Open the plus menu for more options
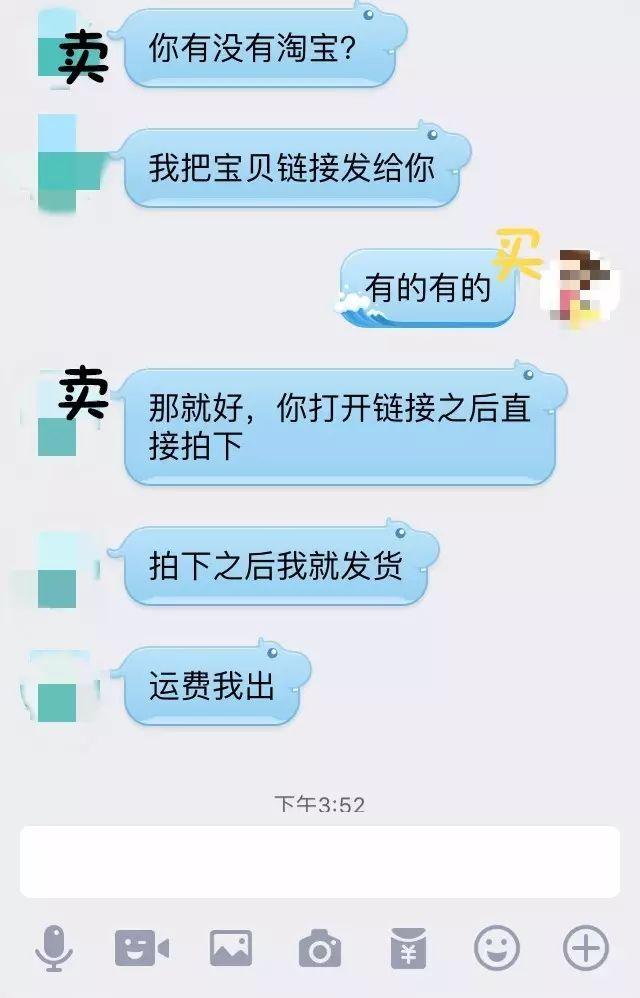Image resolution: width=640 pixels, height=998 pixels. pyautogui.click(x=586, y=947)
